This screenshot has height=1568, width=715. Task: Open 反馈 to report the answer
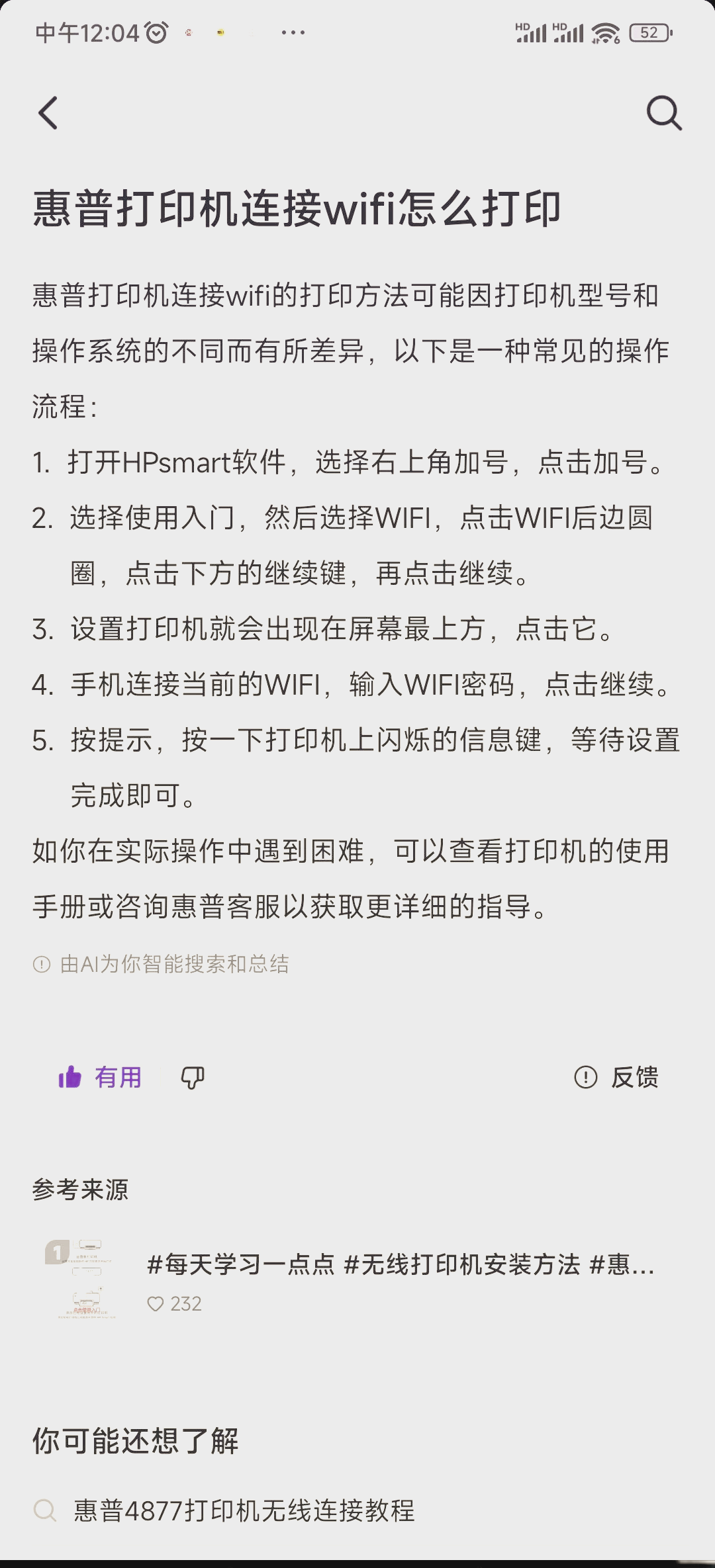(616, 1077)
